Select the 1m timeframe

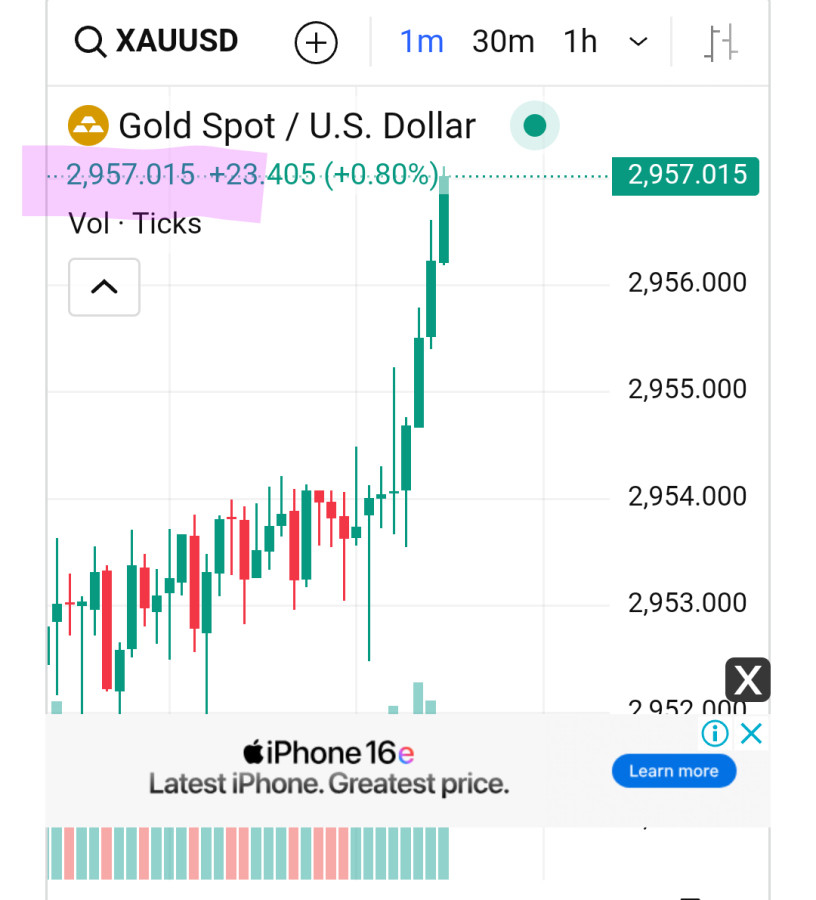pyautogui.click(x=421, y=42)
